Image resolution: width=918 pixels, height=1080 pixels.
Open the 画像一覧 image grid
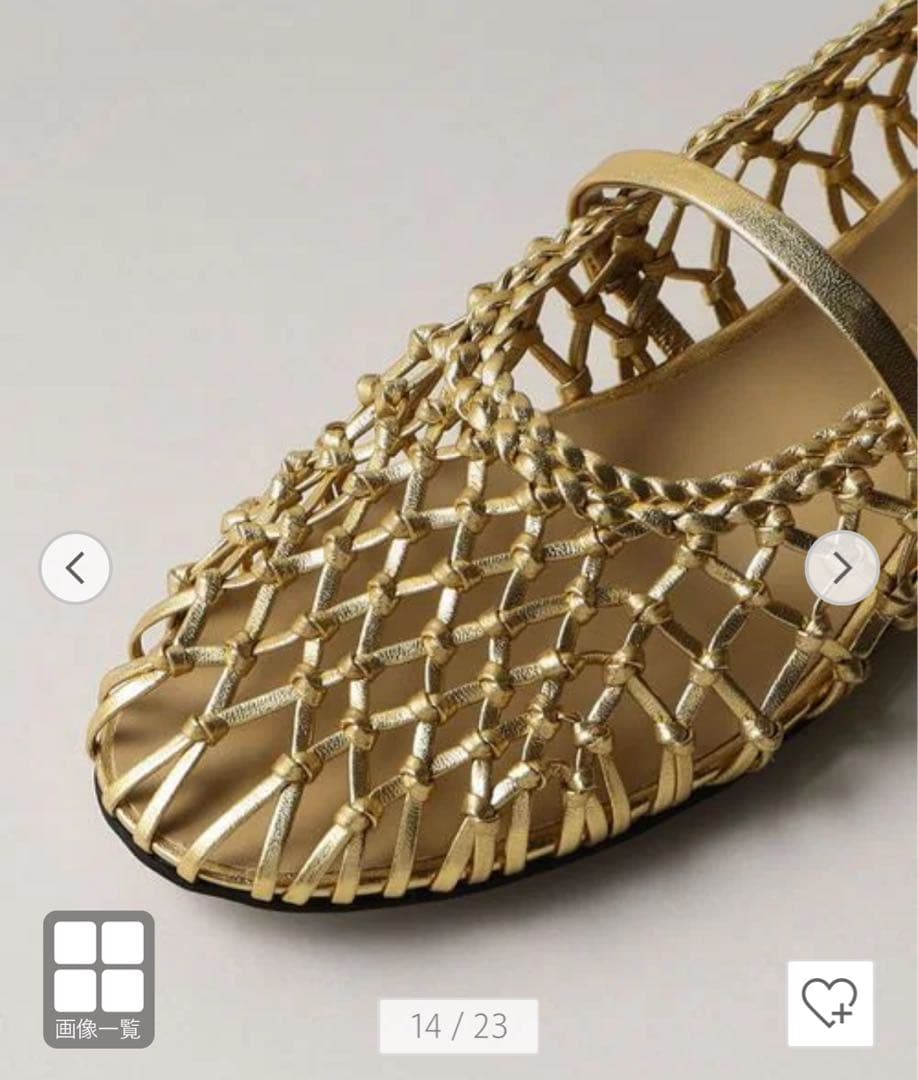pyautogui.click(x=98, y=978)
